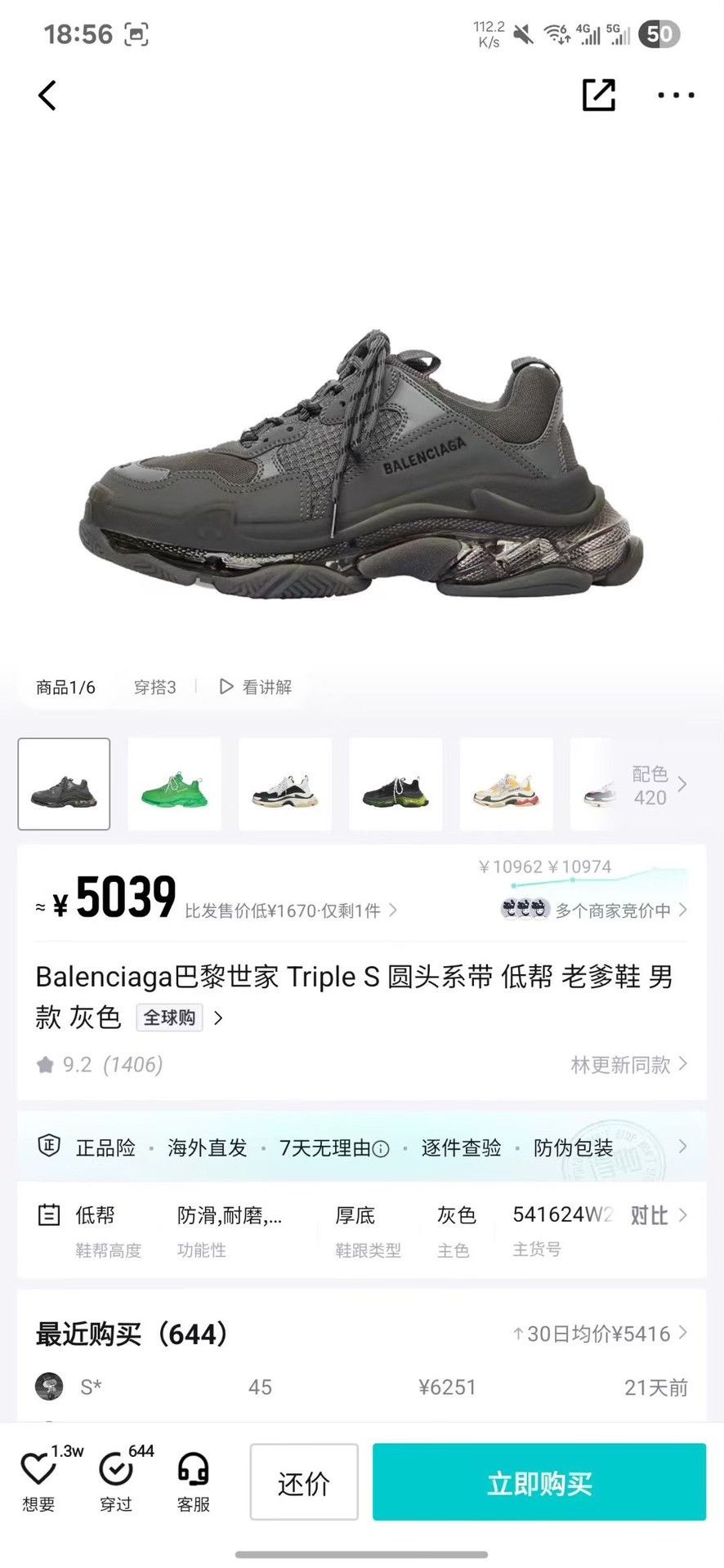View the 30日均价¥5416 price trend
The width and height of the screenshot is (724, 1568).
[x=600, y=1334]
